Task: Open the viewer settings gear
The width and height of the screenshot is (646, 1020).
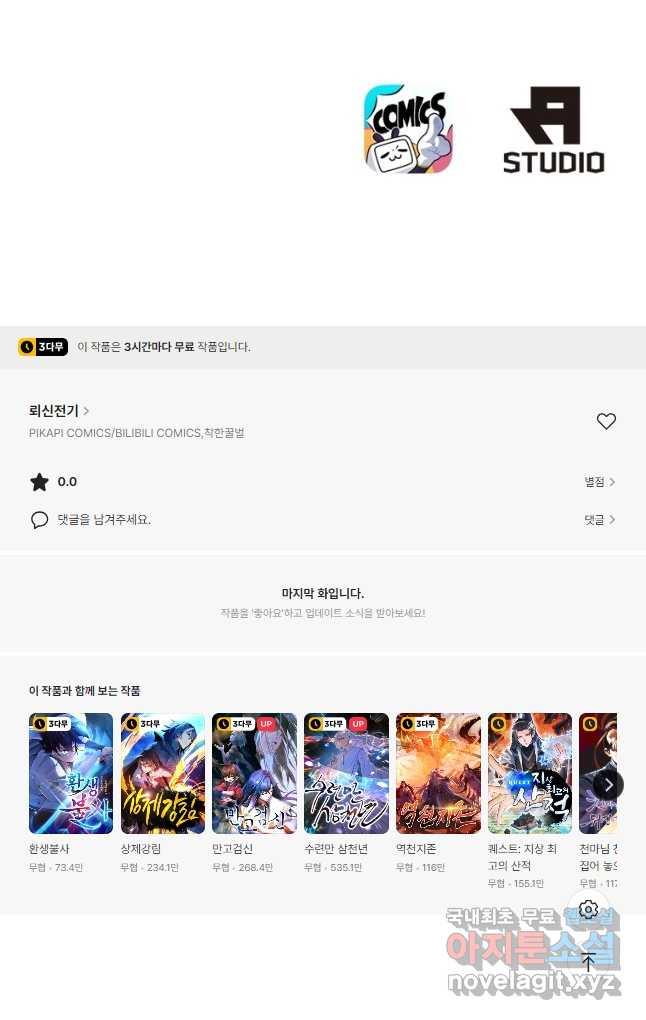Action: click(x=588, y=910)
